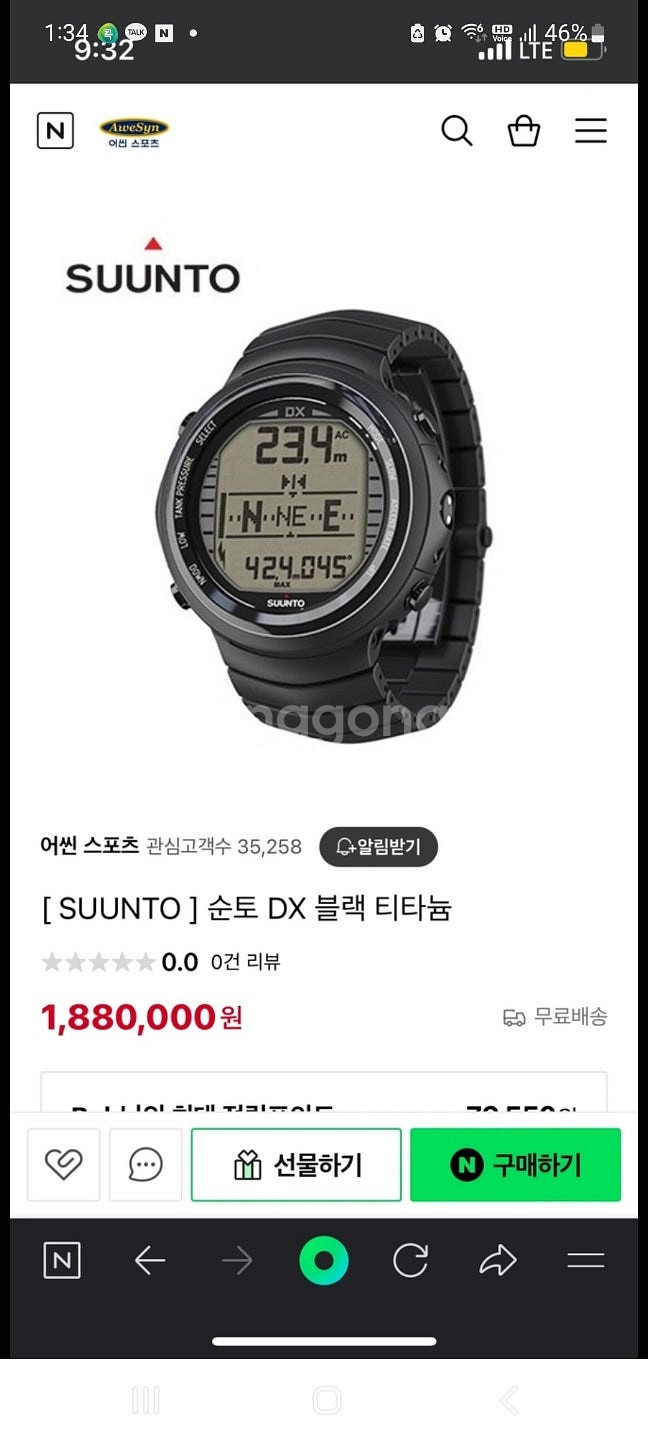Screen dimensions: 648x1440
Task: Open the store hamburger menu
Action: pos(590,131)
